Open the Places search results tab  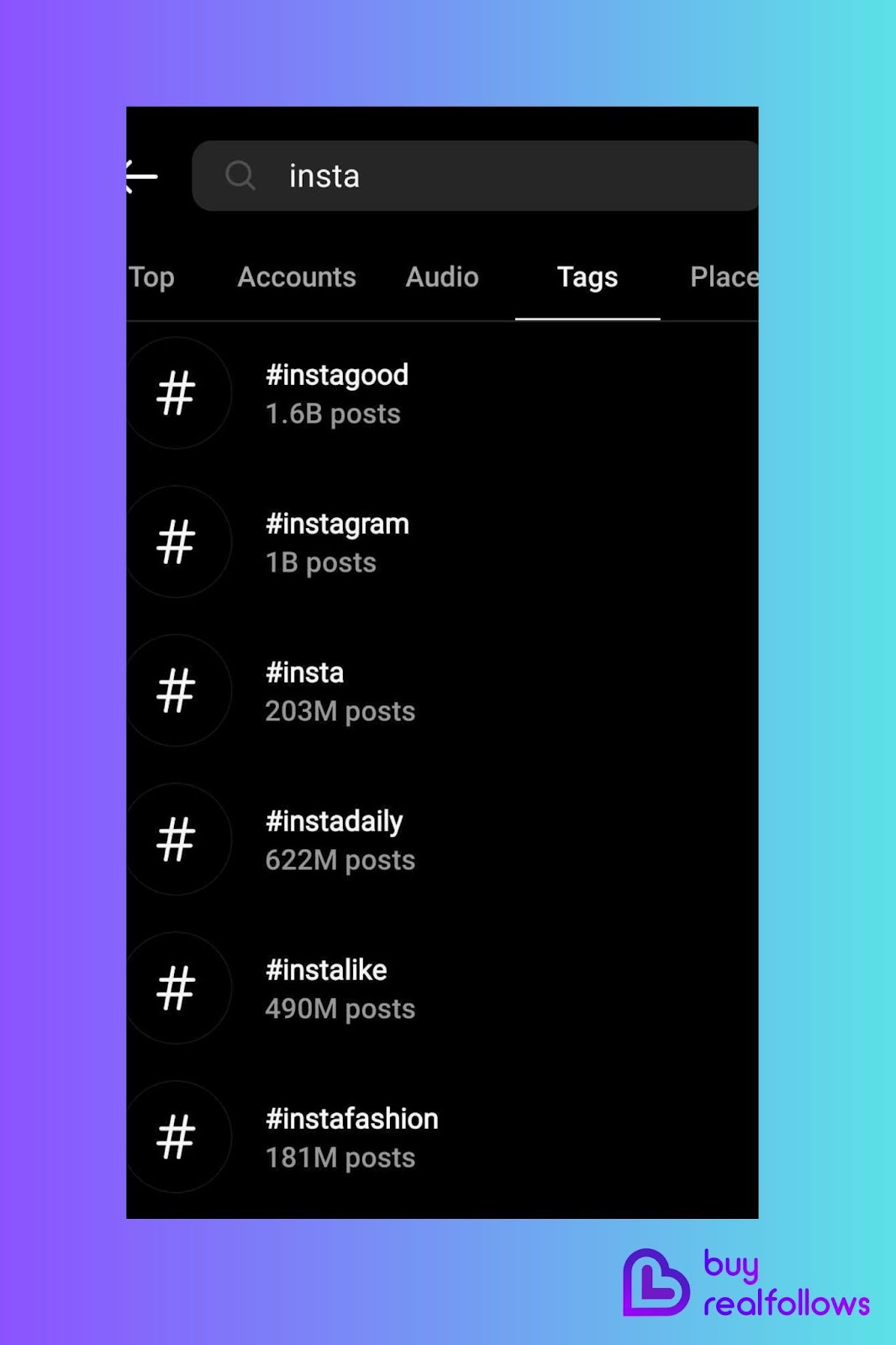pos(725,277)
